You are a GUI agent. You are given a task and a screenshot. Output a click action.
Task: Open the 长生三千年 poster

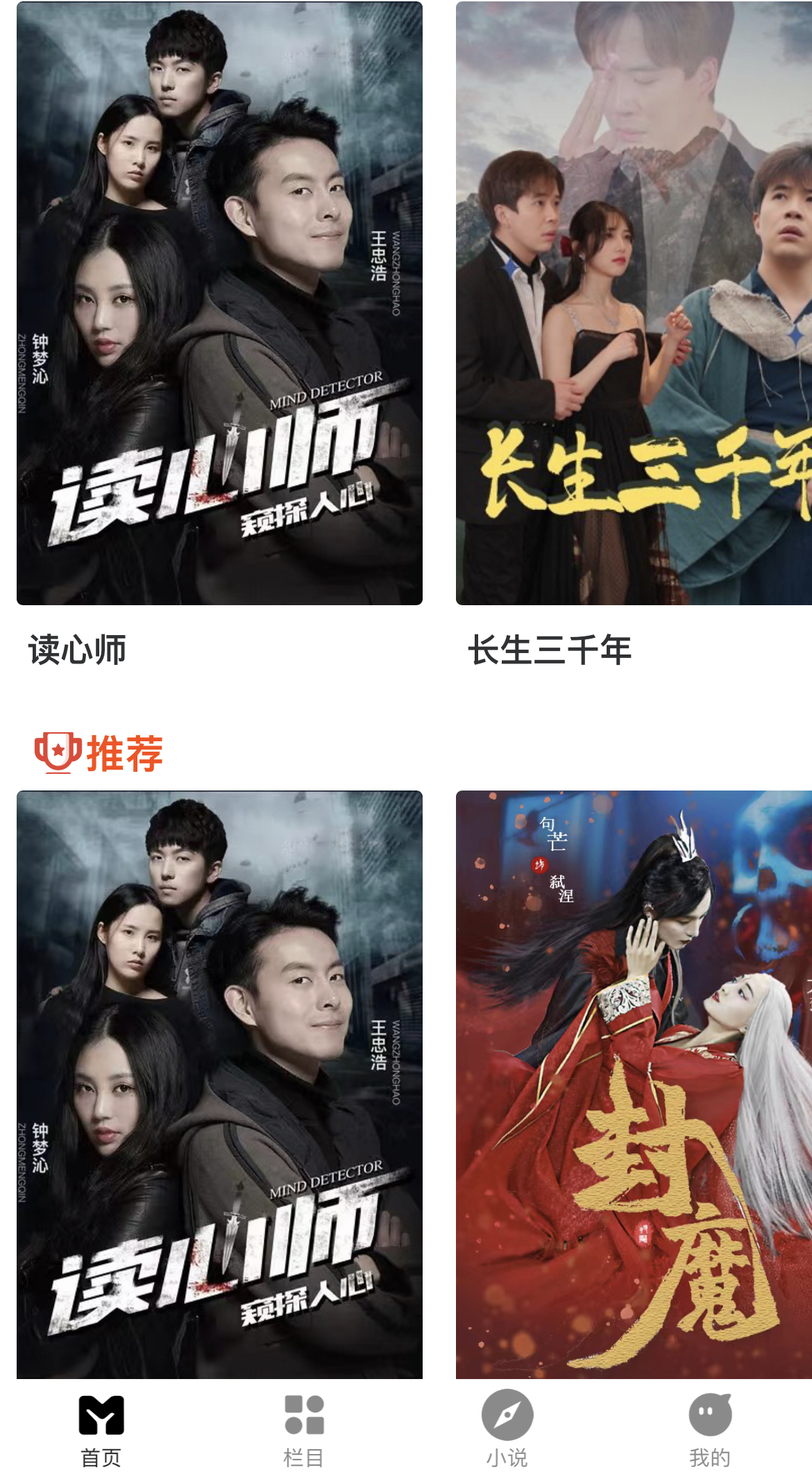tap(633, 303)
